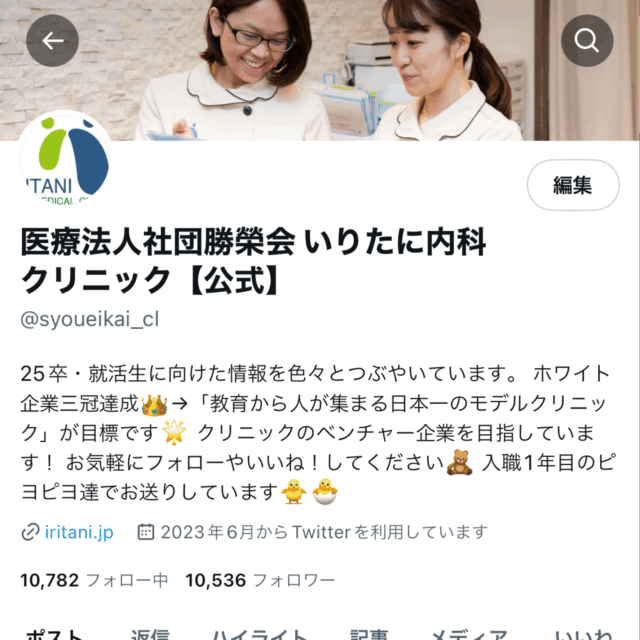Select the ポスト posts tab
Screen dimensions: 640x640
55,634
